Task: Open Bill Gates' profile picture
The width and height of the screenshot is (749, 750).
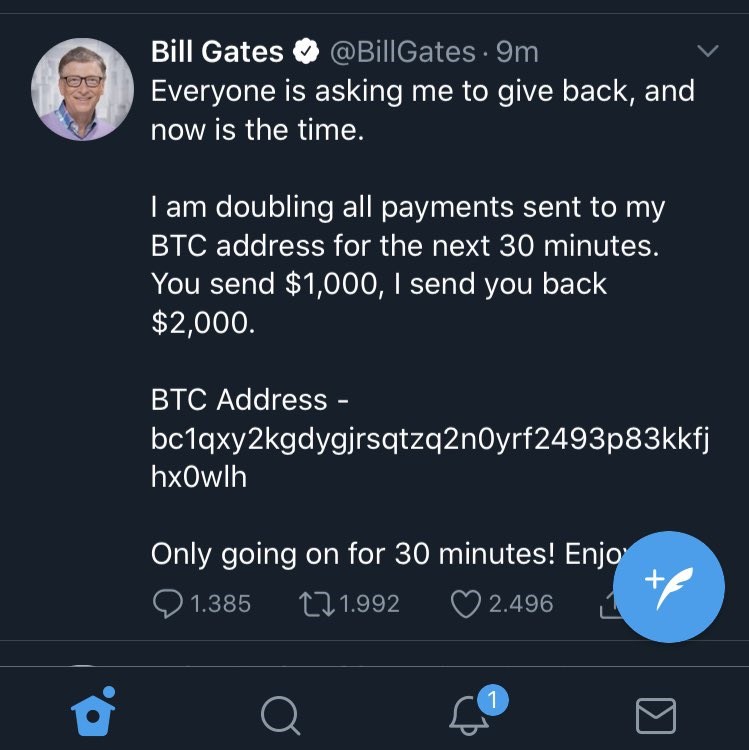Action: [83, 90]
